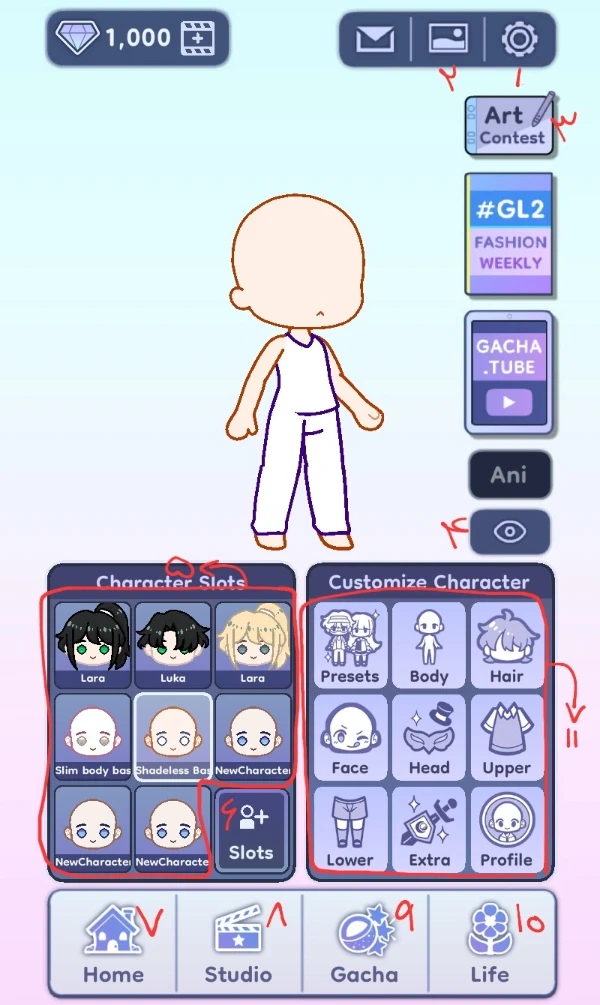Switch to the Life tab
This screenshot has width=600, height=1005.
[490, 943]
